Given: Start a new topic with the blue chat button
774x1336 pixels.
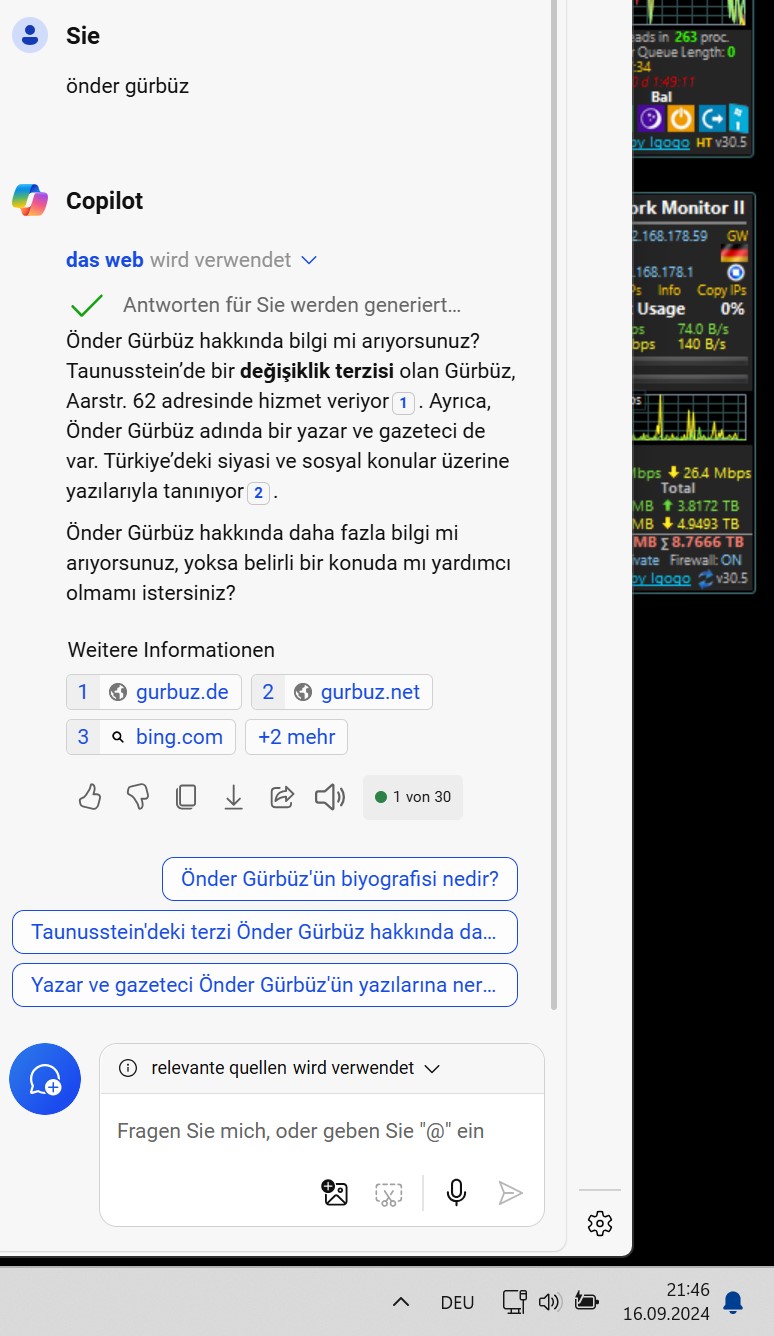Looking at the screenshot, I should click(x=45, y=1079).
